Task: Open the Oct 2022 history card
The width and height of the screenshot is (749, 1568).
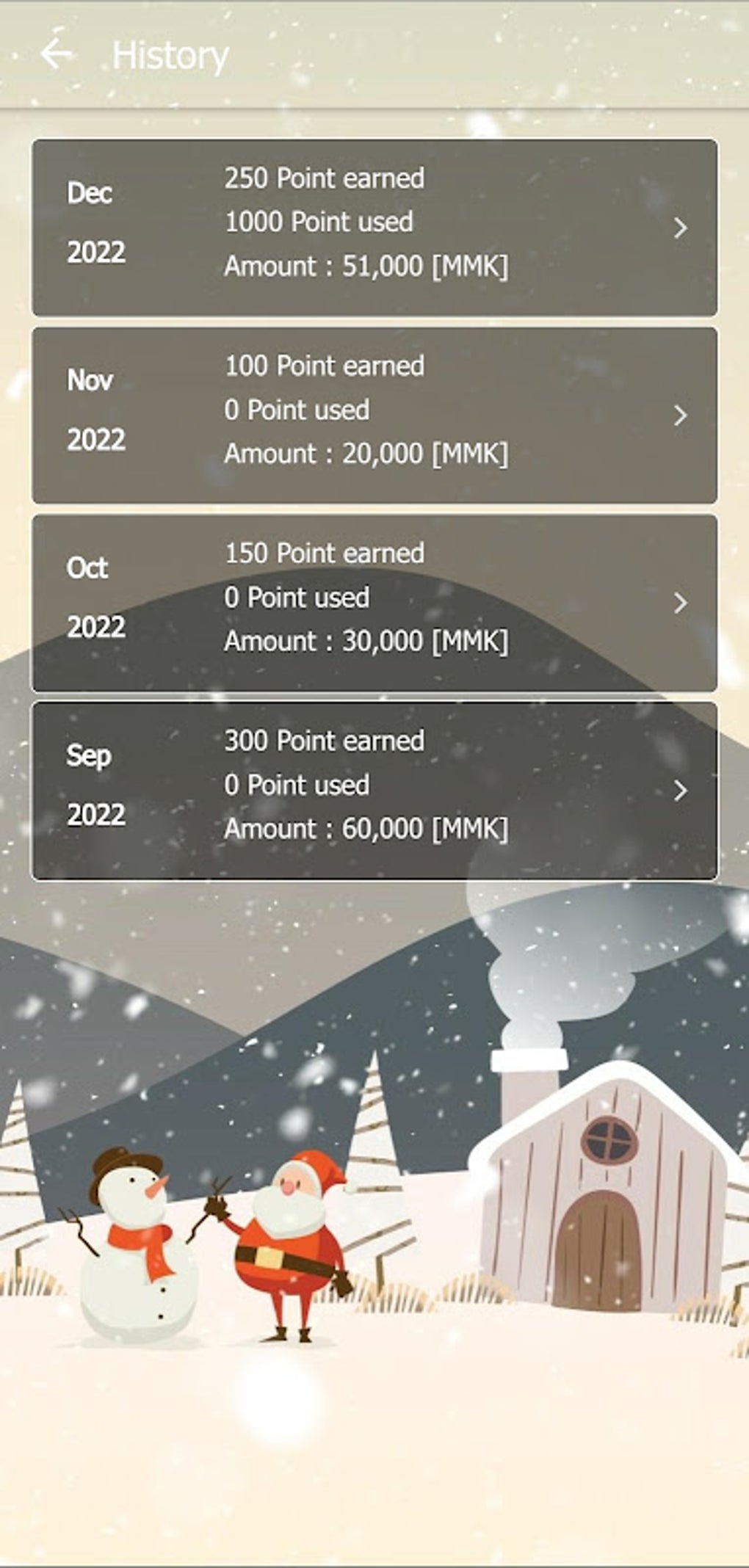Action: 374,603
